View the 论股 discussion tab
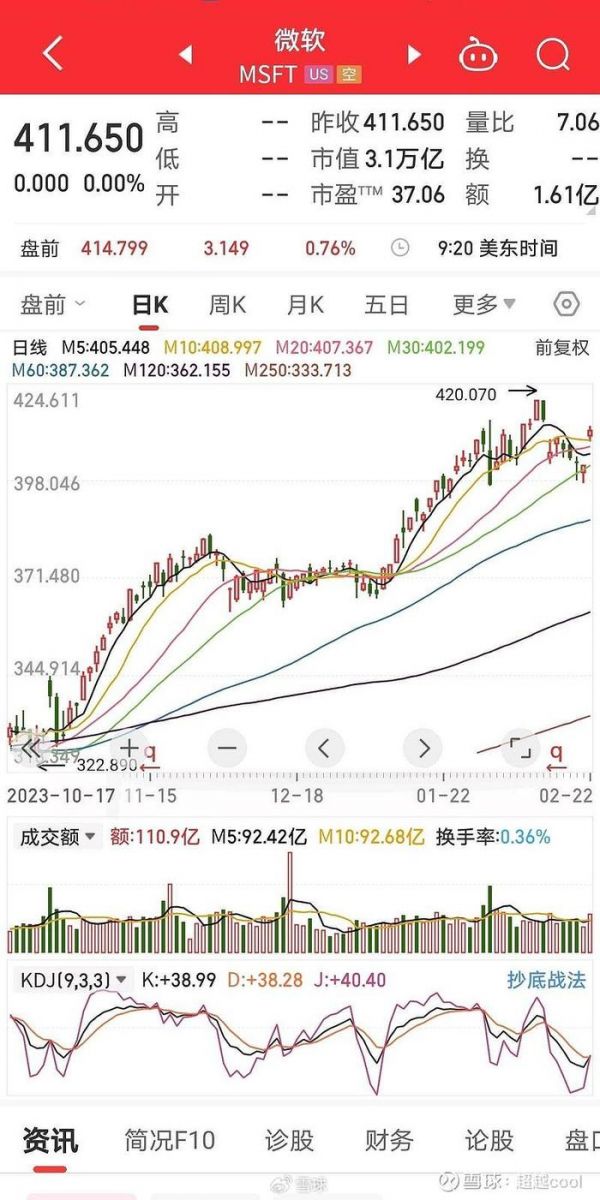600x1200 pixels. [x=489, y=1140]
